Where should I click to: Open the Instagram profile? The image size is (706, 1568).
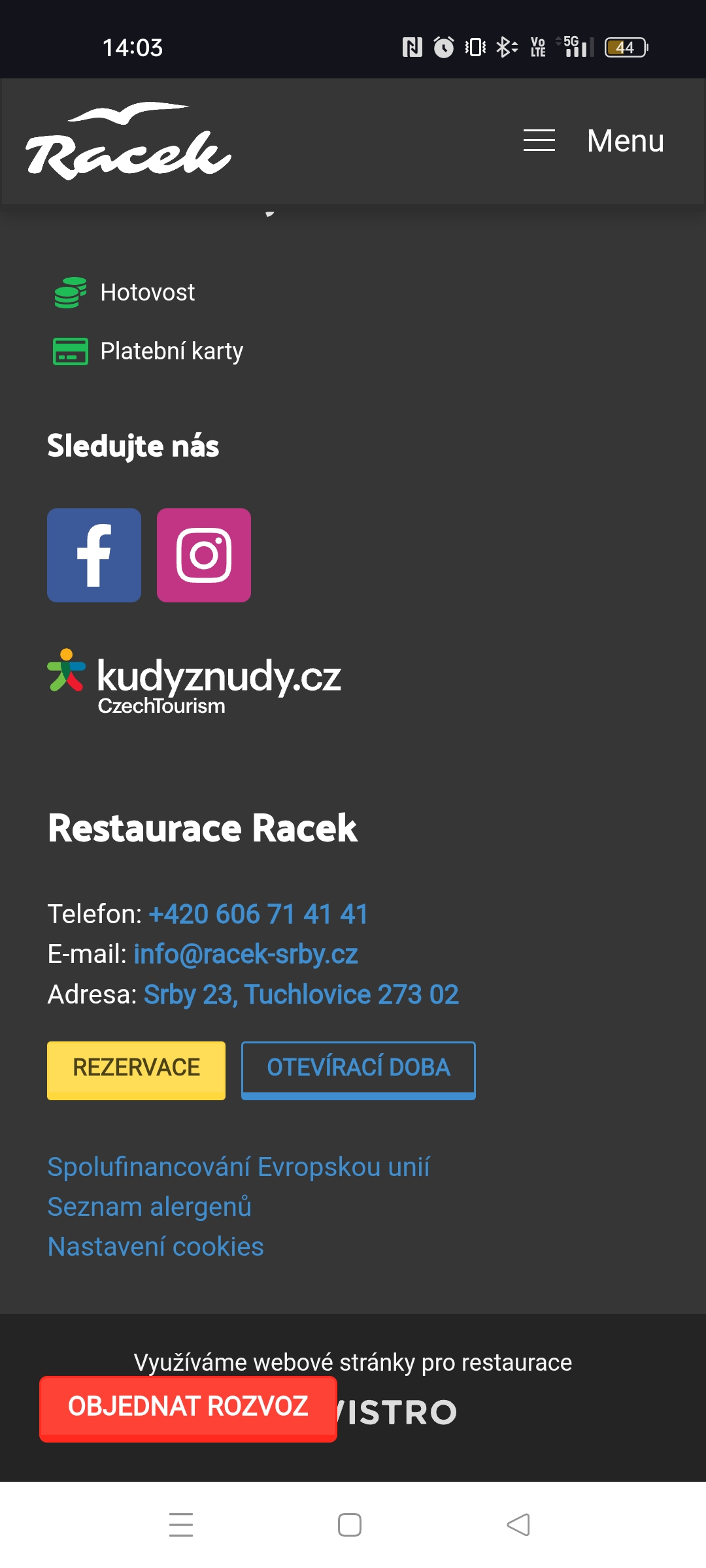(x=204, y=555)
